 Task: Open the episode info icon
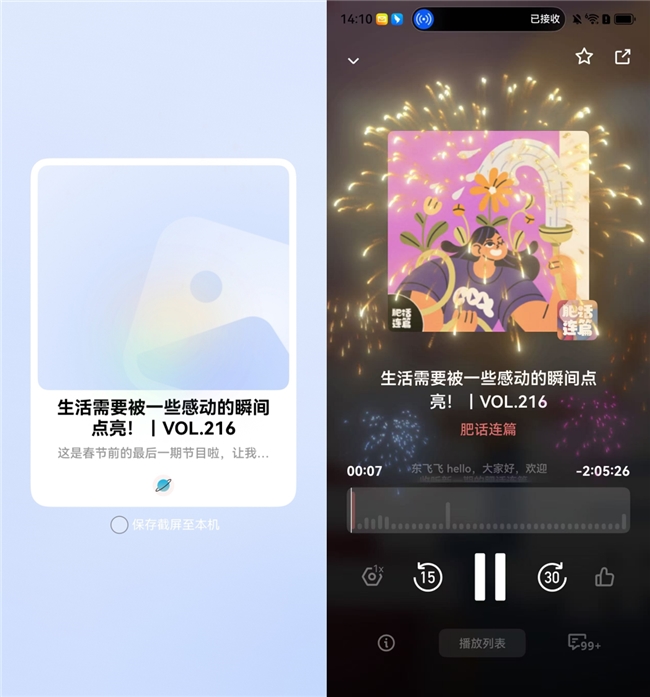(386, 643)
